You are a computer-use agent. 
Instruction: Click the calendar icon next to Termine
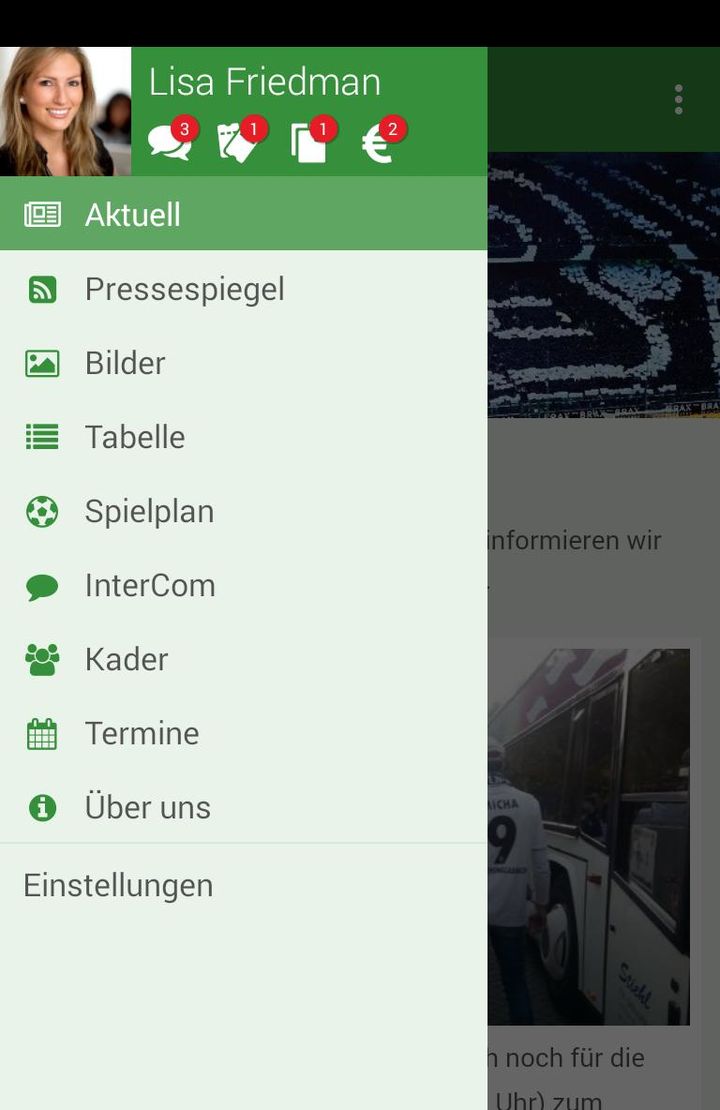[41, 732]
